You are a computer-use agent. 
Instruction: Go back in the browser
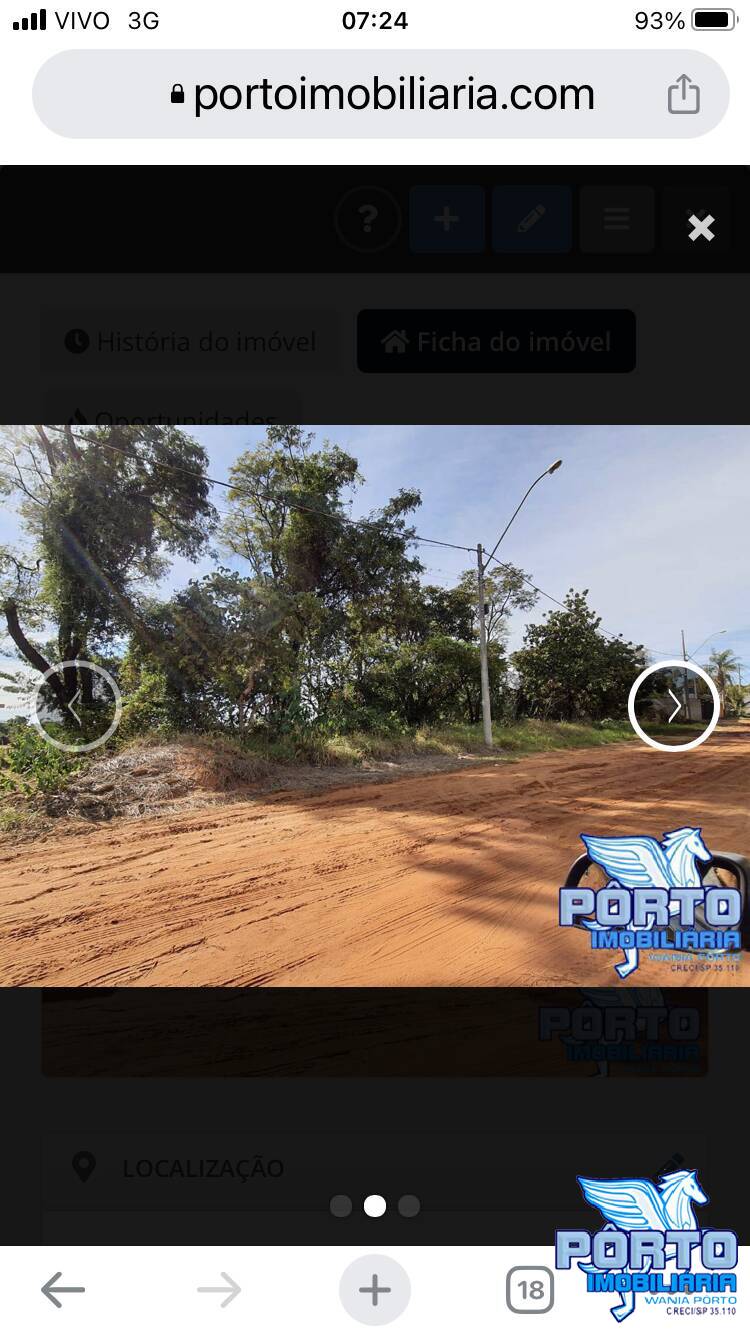62,1290
